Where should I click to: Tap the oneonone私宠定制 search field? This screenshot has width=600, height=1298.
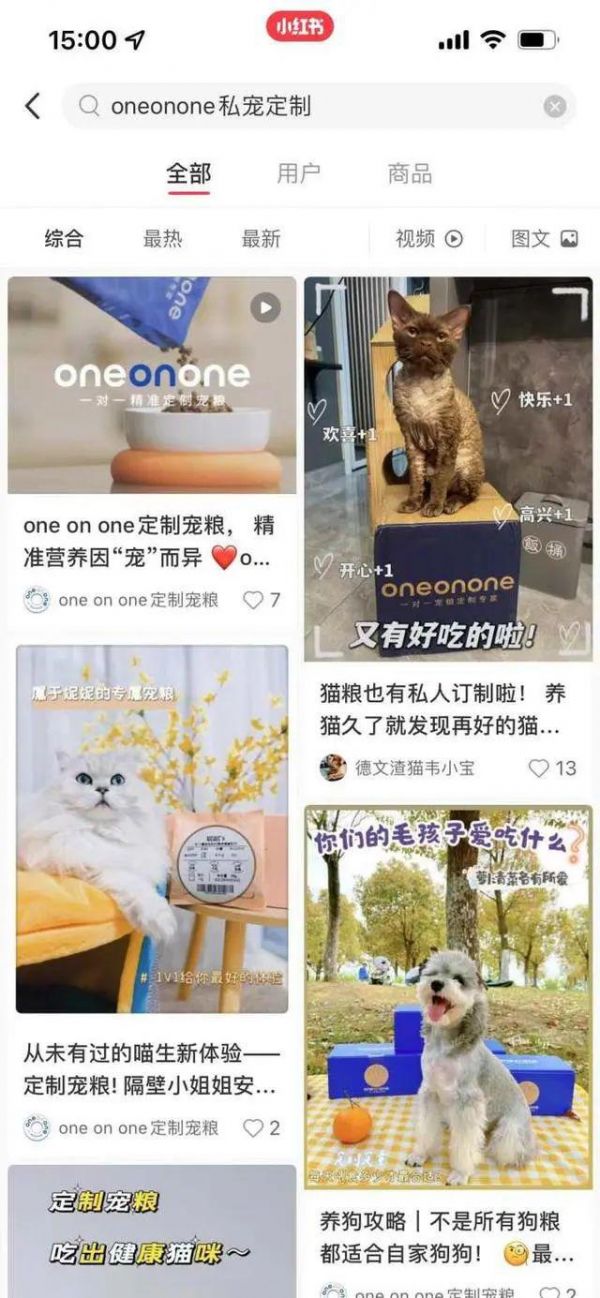coord(300,106)
